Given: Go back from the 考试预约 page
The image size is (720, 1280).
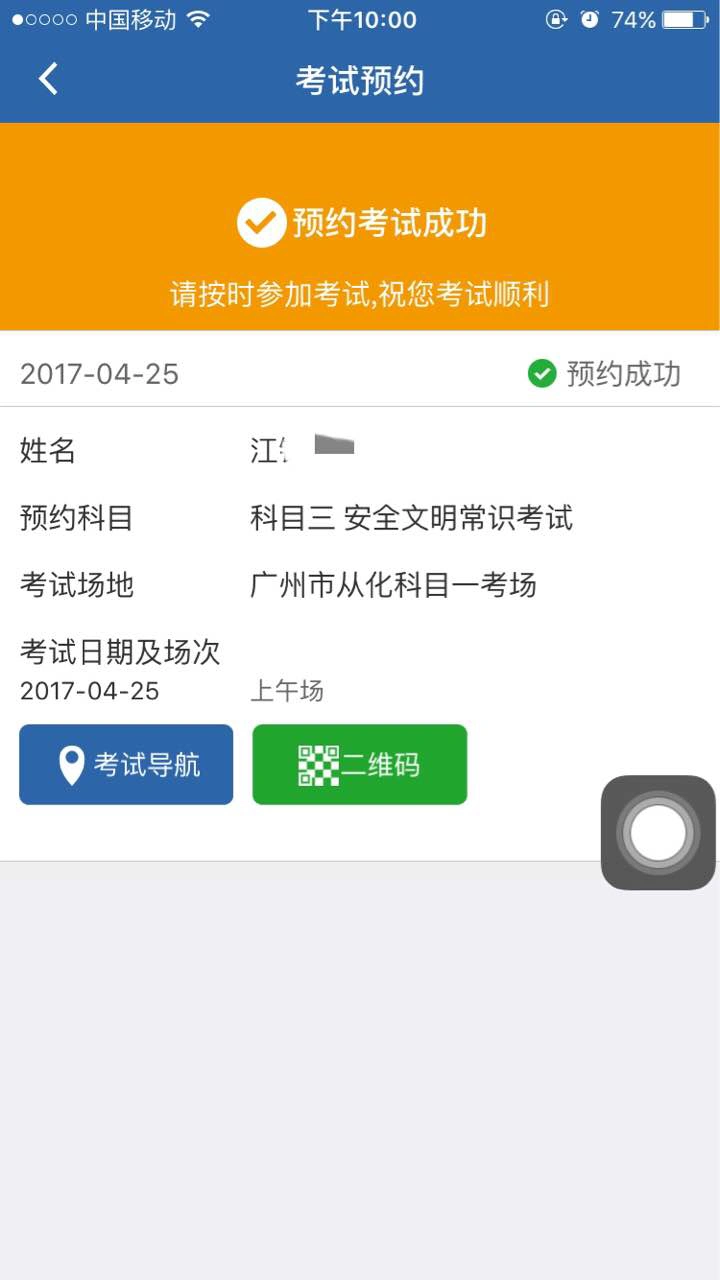Looking at the screenshot, I should click(x=48, y=79).
